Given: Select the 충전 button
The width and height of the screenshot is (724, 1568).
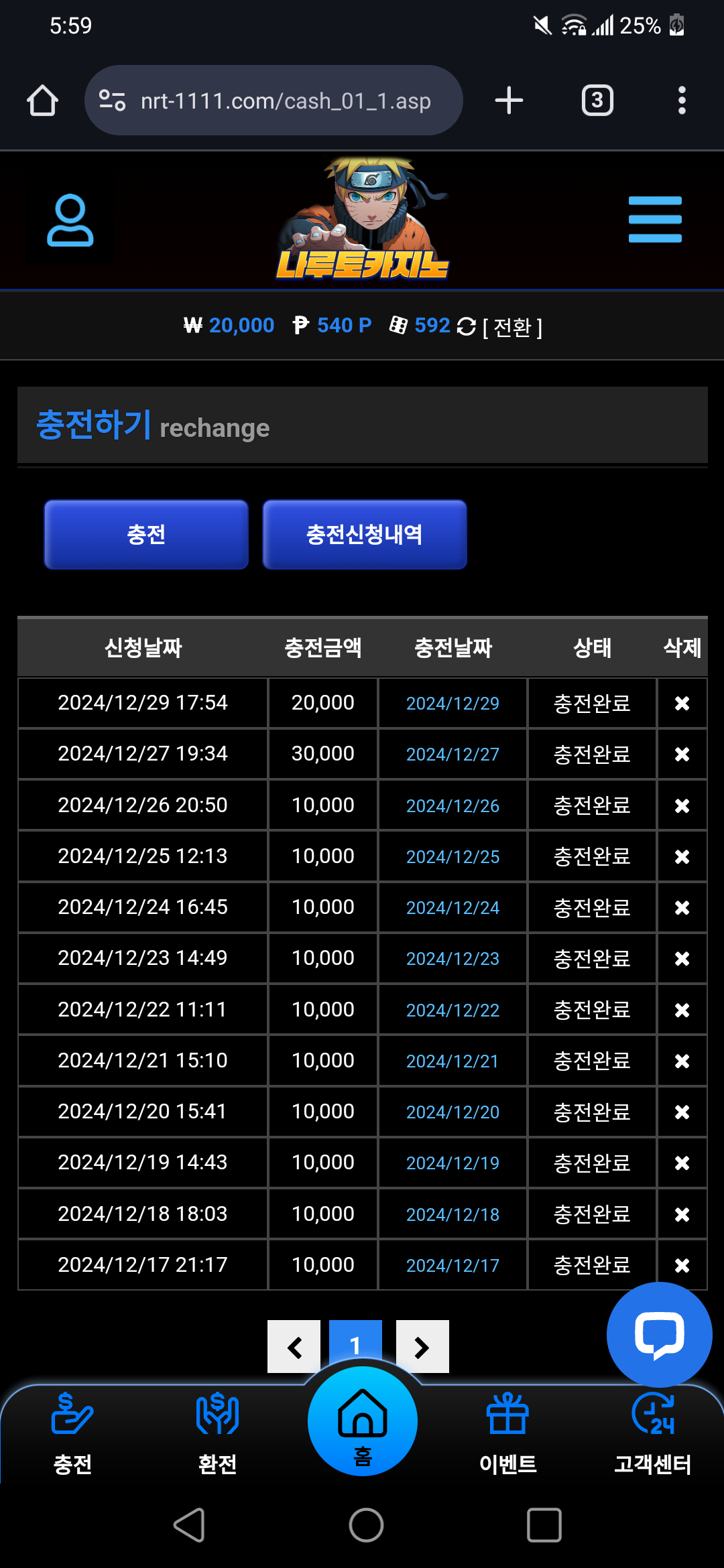Looking at the screenshot, I should coord(146,535).
